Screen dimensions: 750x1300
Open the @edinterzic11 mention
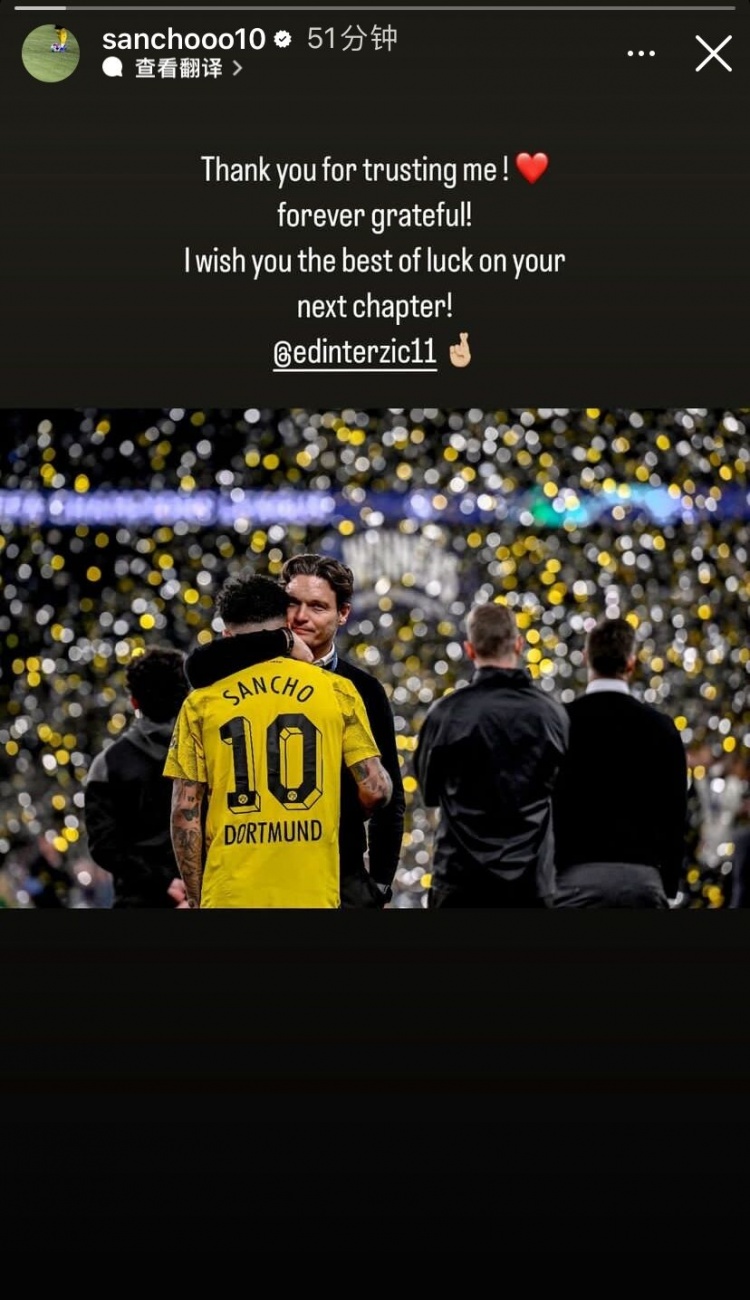coord(355,353)
